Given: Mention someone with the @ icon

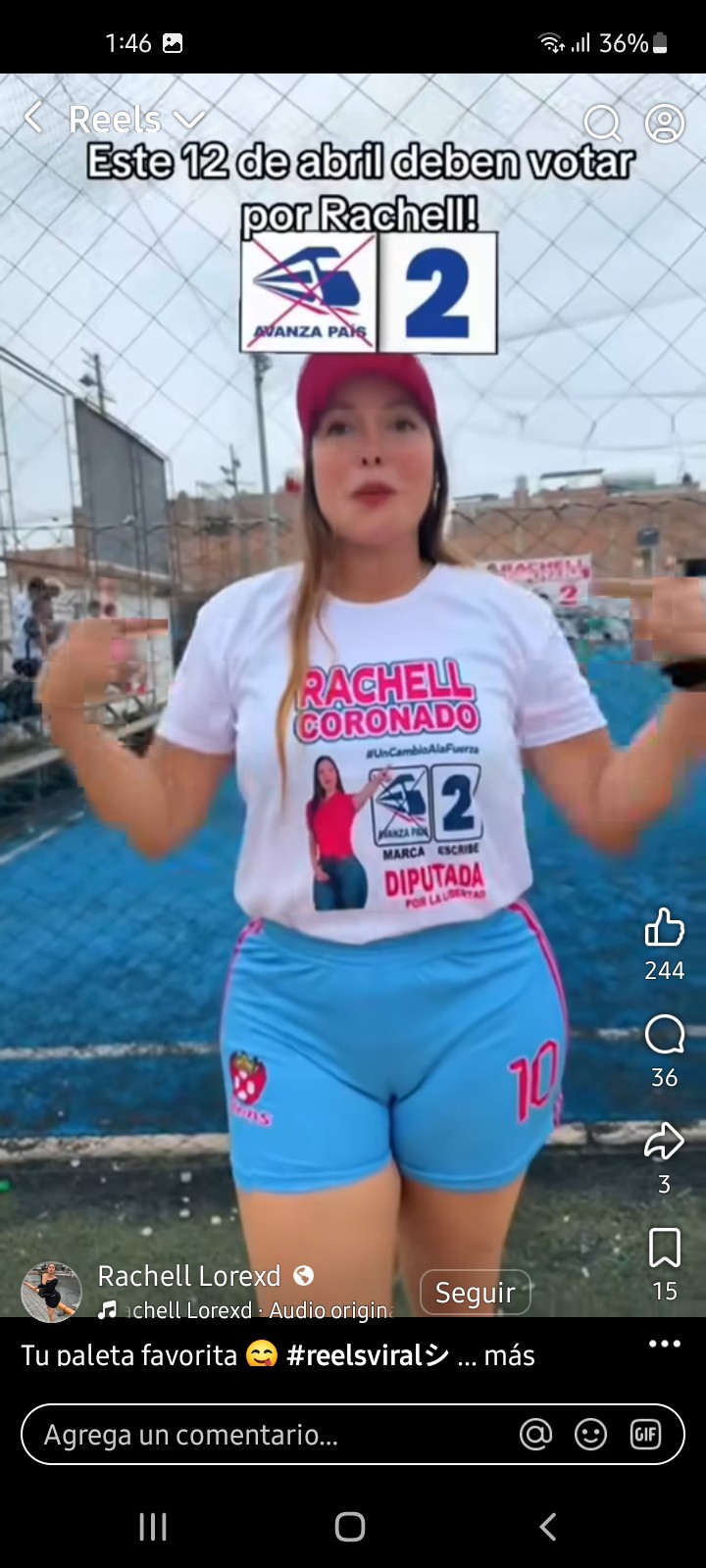Looking at the screenshot, I should 535,1435.
